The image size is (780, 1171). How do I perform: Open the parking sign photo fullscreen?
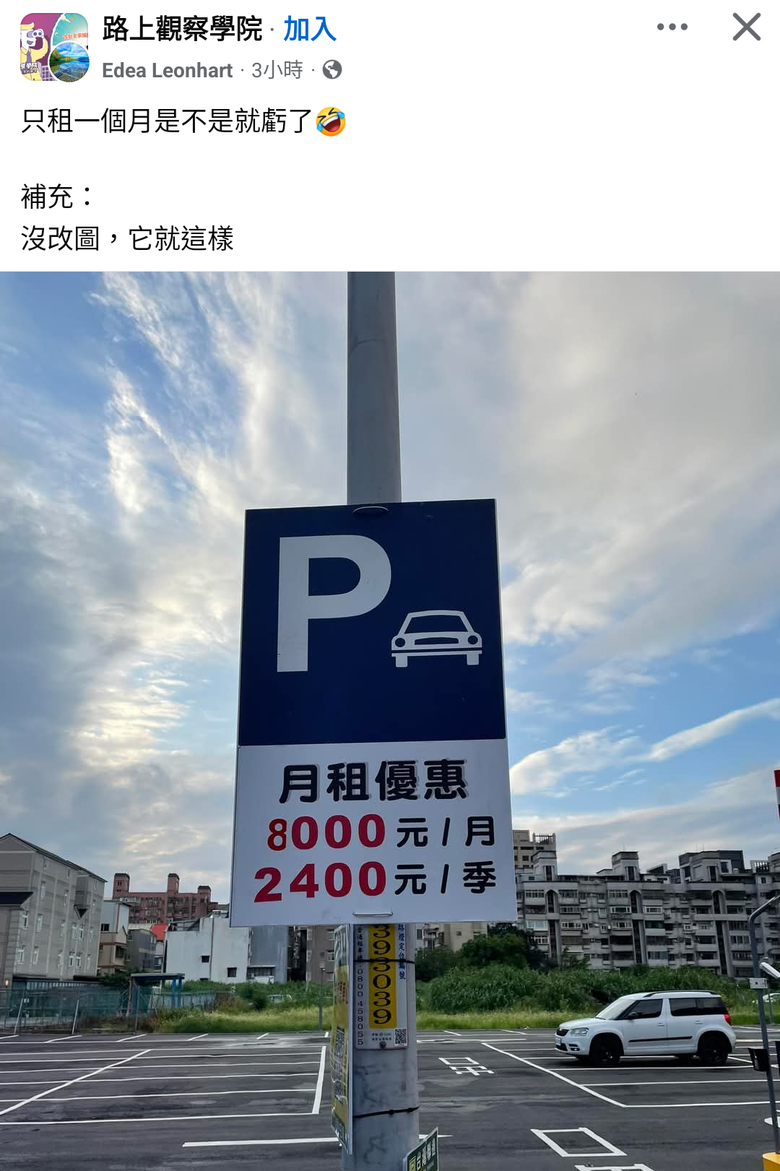(390, 720)
